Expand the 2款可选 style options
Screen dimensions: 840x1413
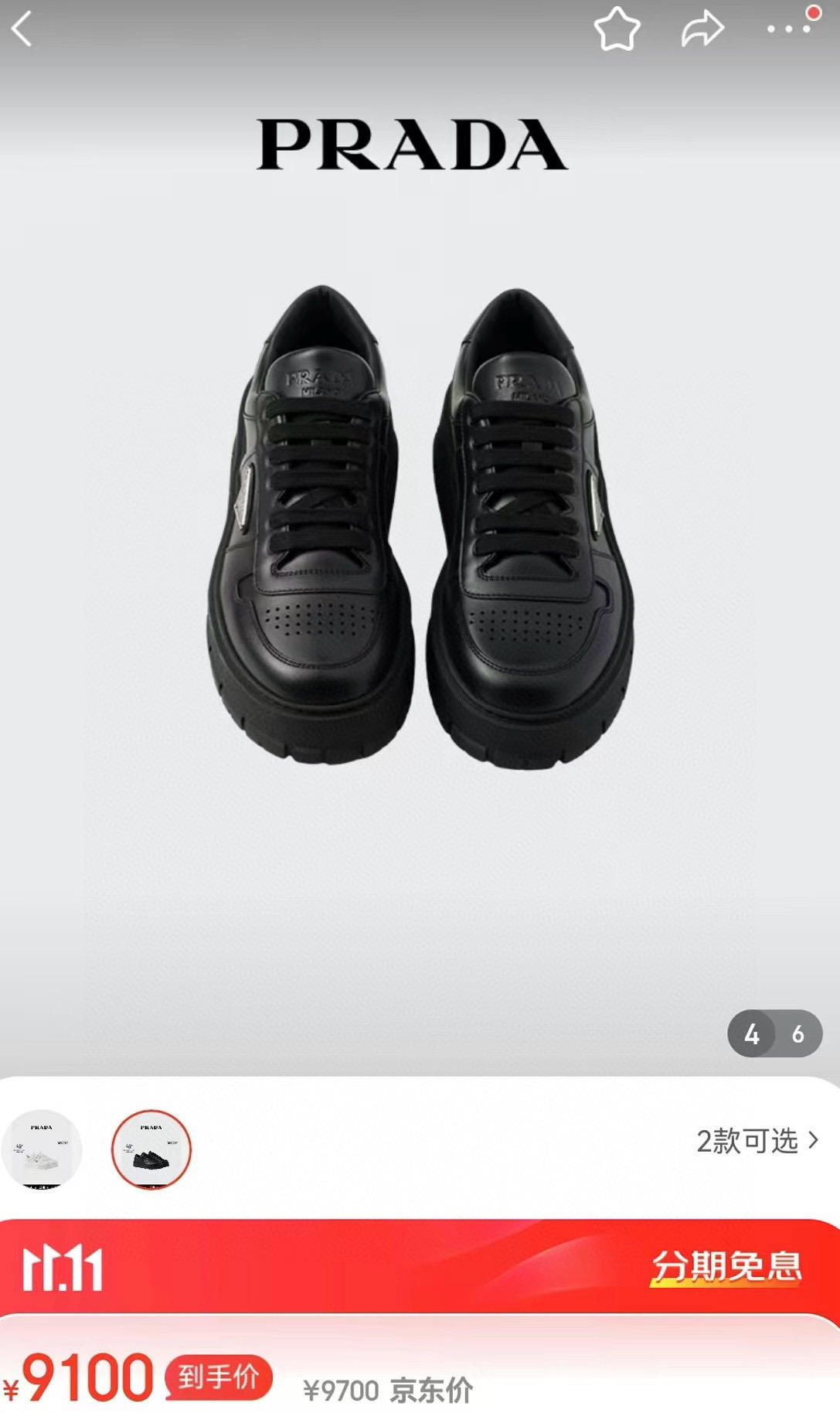click(x=757, y=1141)
